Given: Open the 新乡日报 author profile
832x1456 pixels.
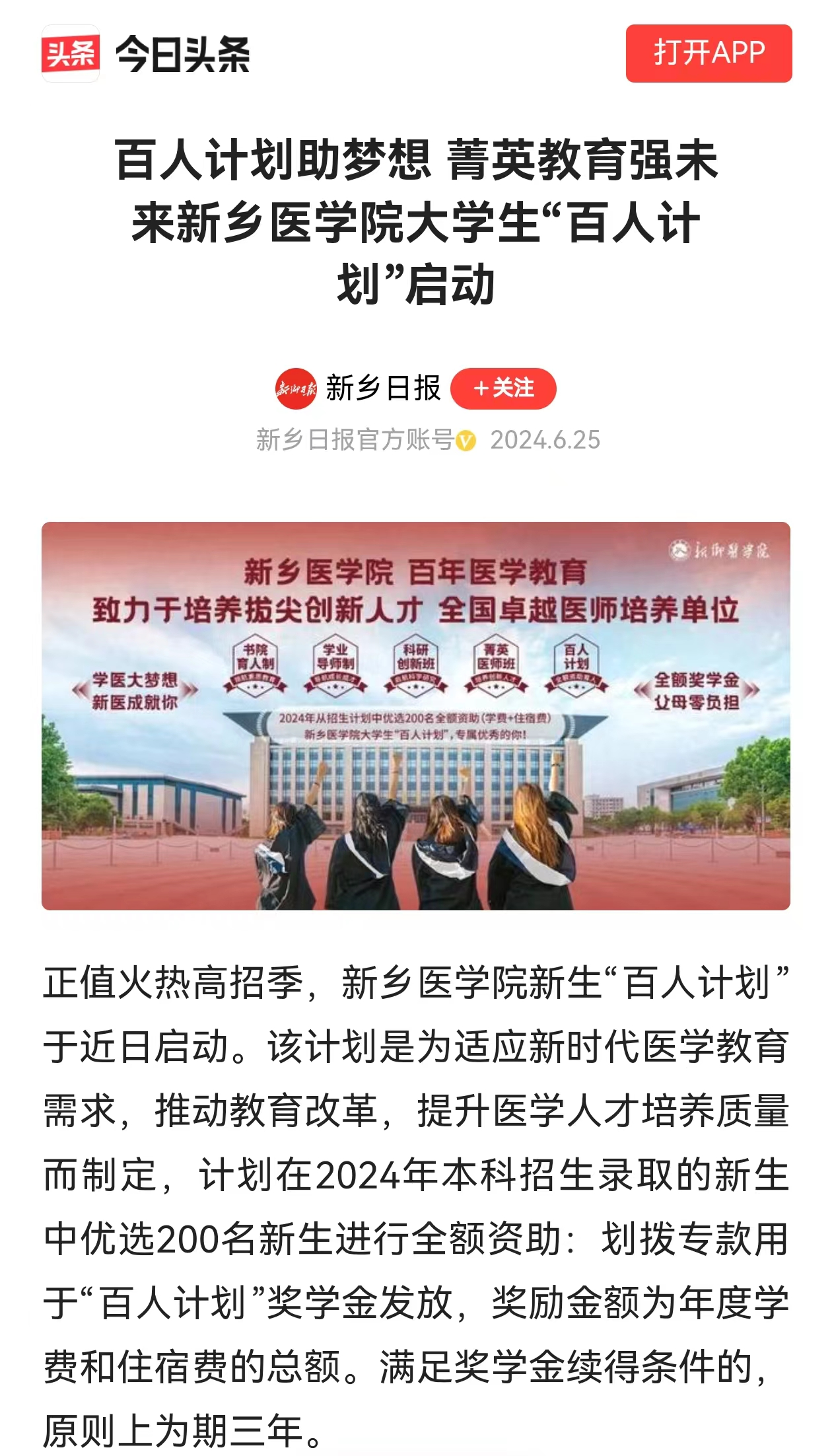Looking at the screenshot, I should [x=382, y=388].
